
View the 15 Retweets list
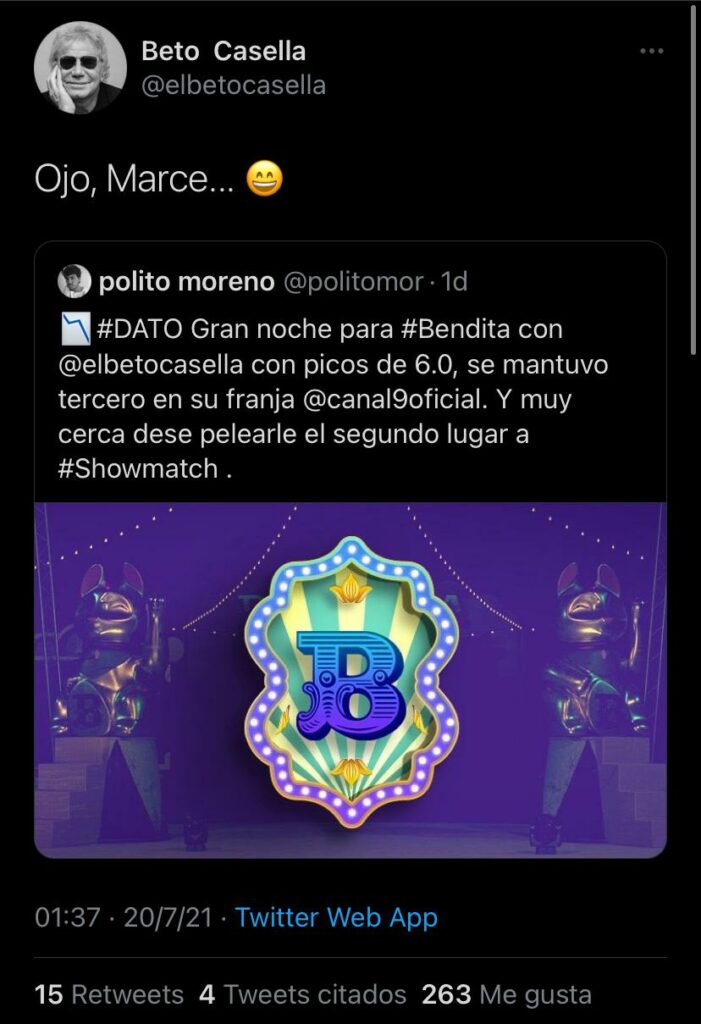click(109, 995)
